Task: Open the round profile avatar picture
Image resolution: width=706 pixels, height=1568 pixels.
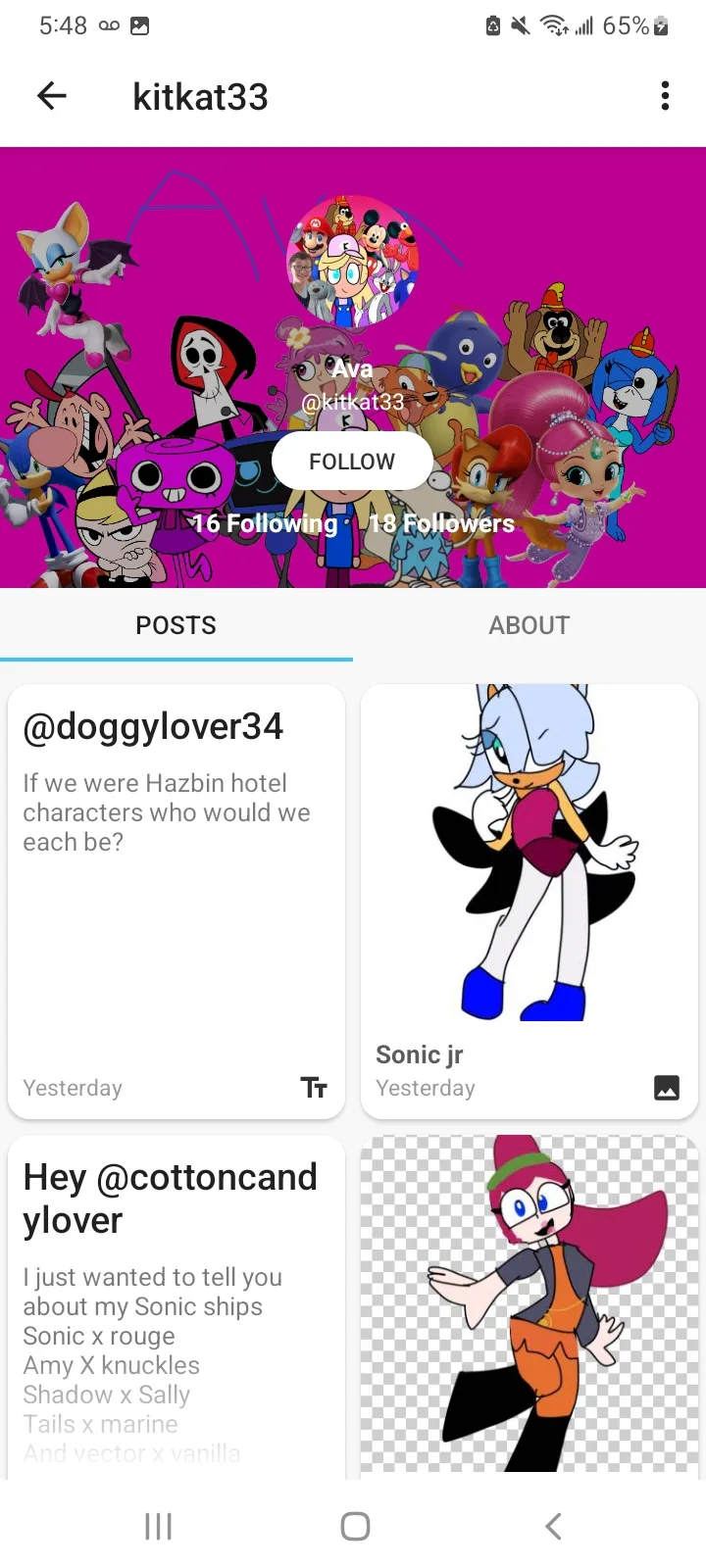Action: (x=352, y=260)
